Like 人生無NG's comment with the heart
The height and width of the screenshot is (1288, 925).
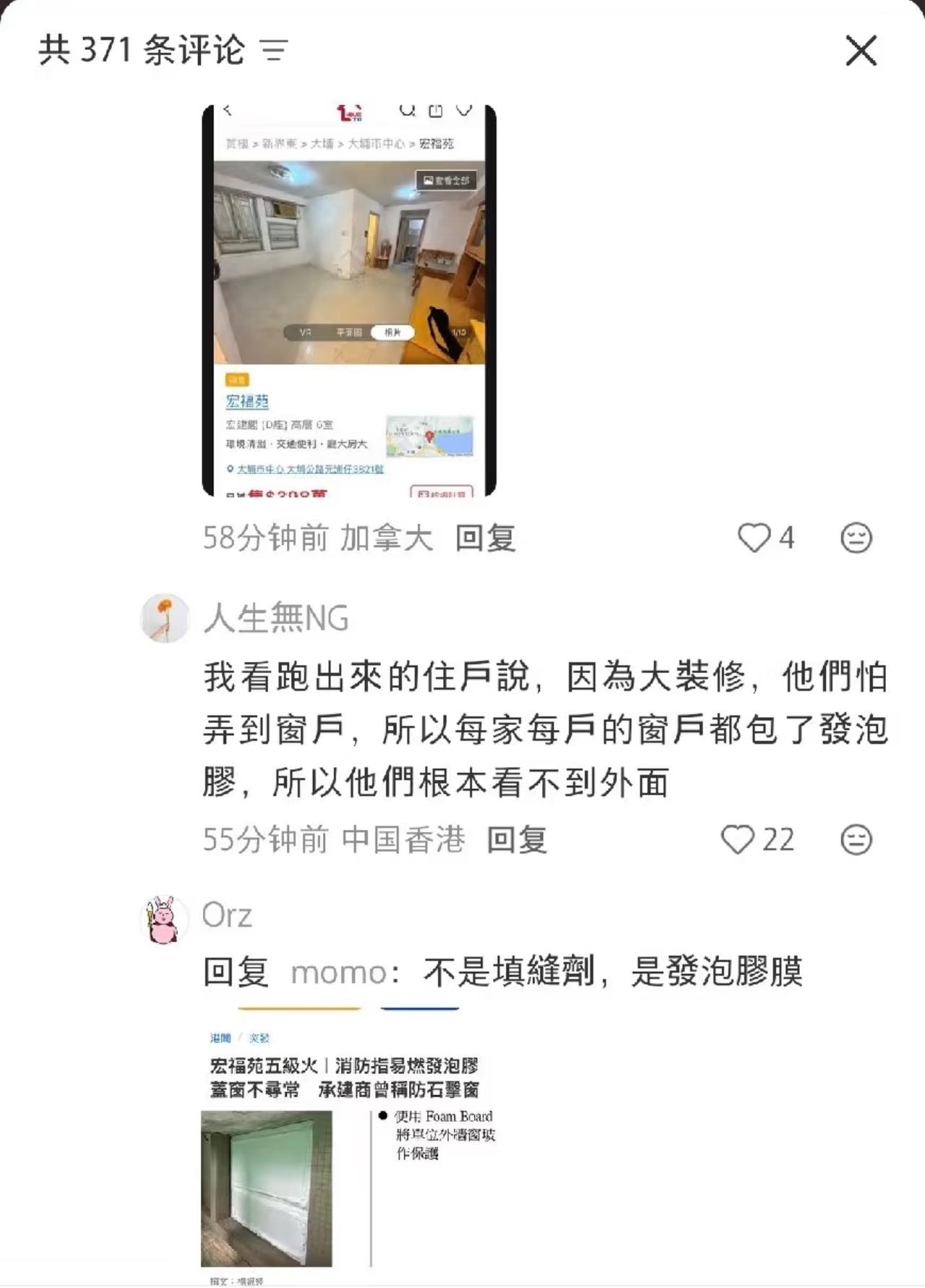737,840
